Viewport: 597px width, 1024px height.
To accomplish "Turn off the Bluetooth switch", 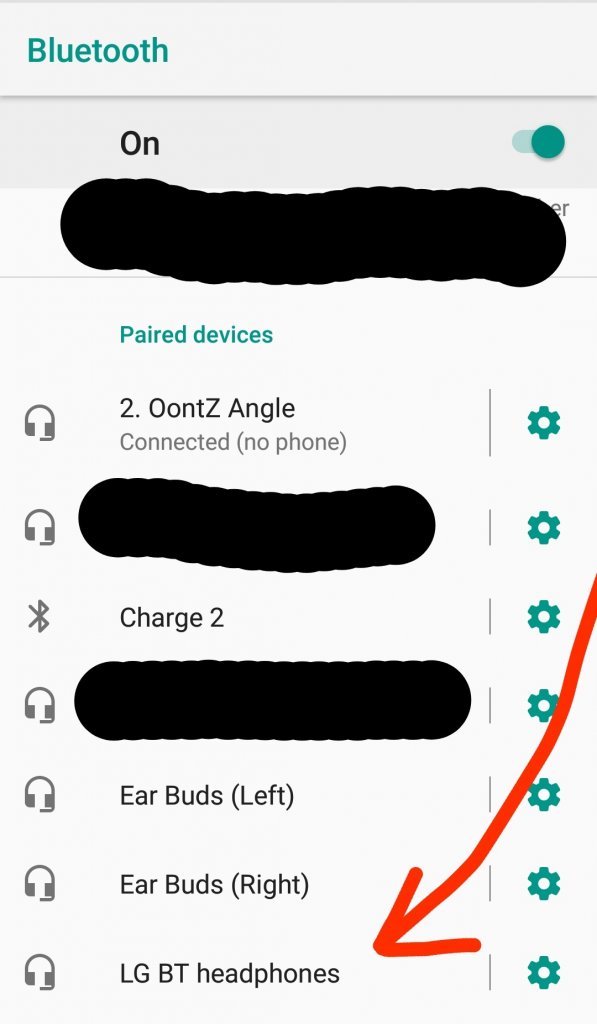I will click(539, 142).
